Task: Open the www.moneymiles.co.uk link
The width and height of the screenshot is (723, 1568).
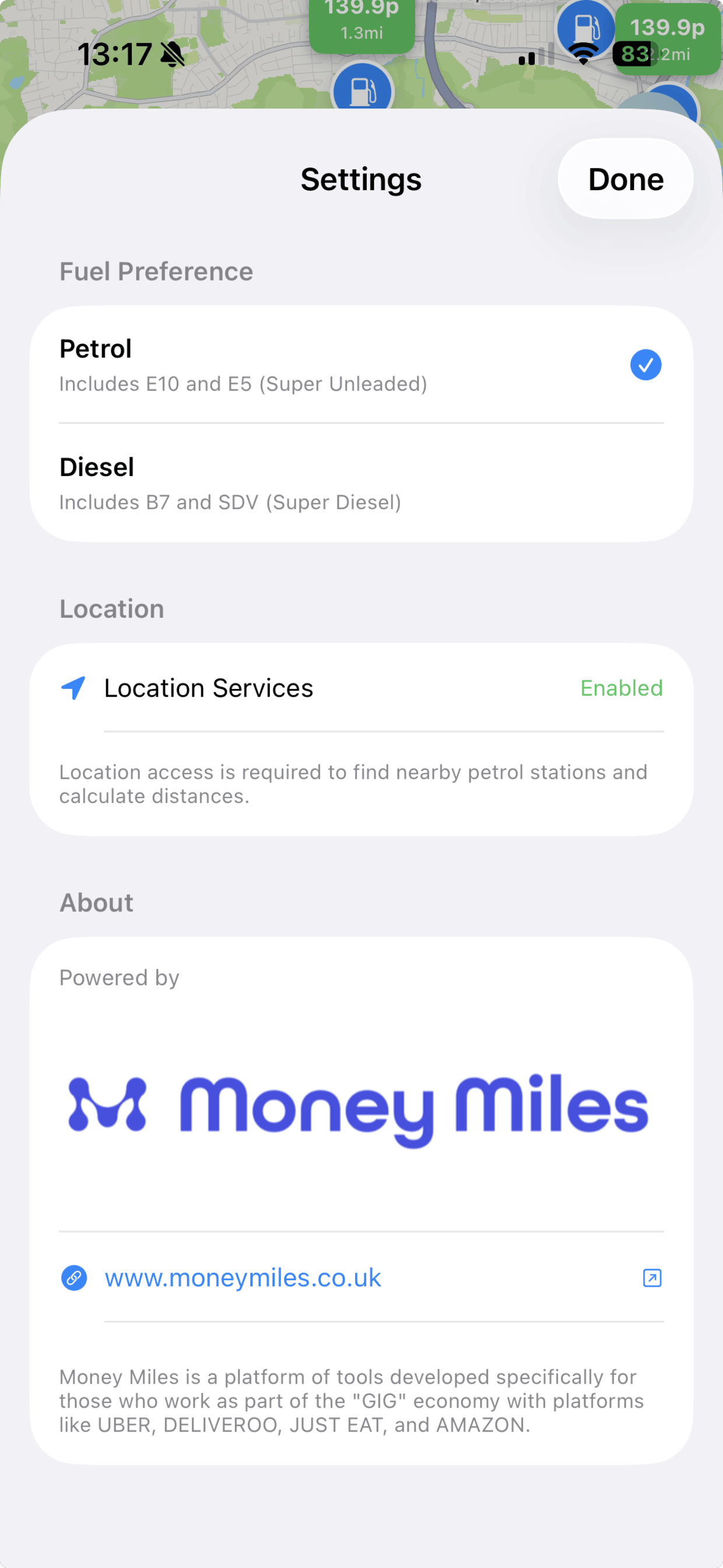Action: point(243,1278)
